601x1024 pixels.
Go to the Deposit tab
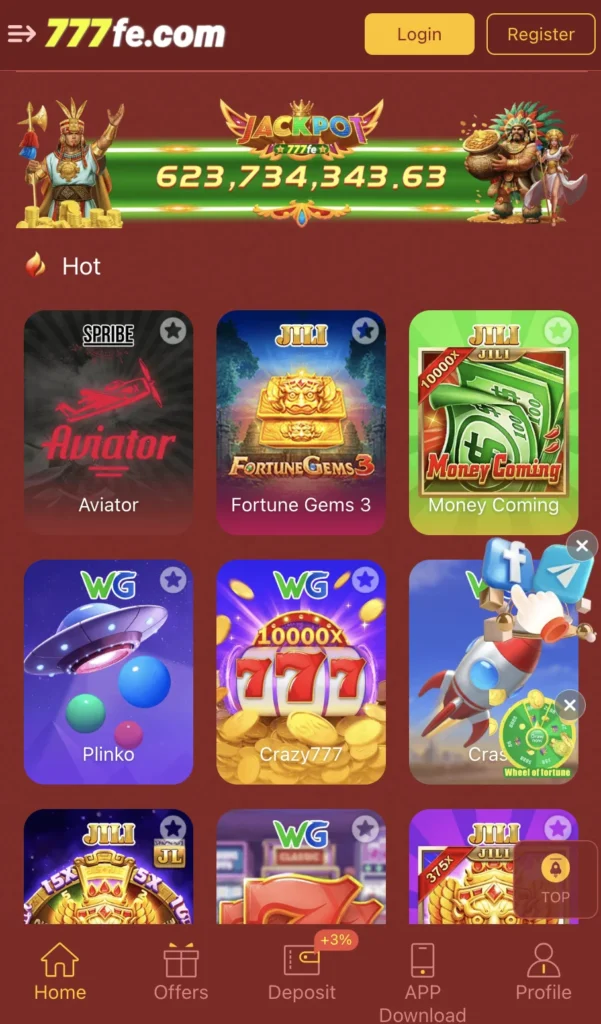point(302,973)
